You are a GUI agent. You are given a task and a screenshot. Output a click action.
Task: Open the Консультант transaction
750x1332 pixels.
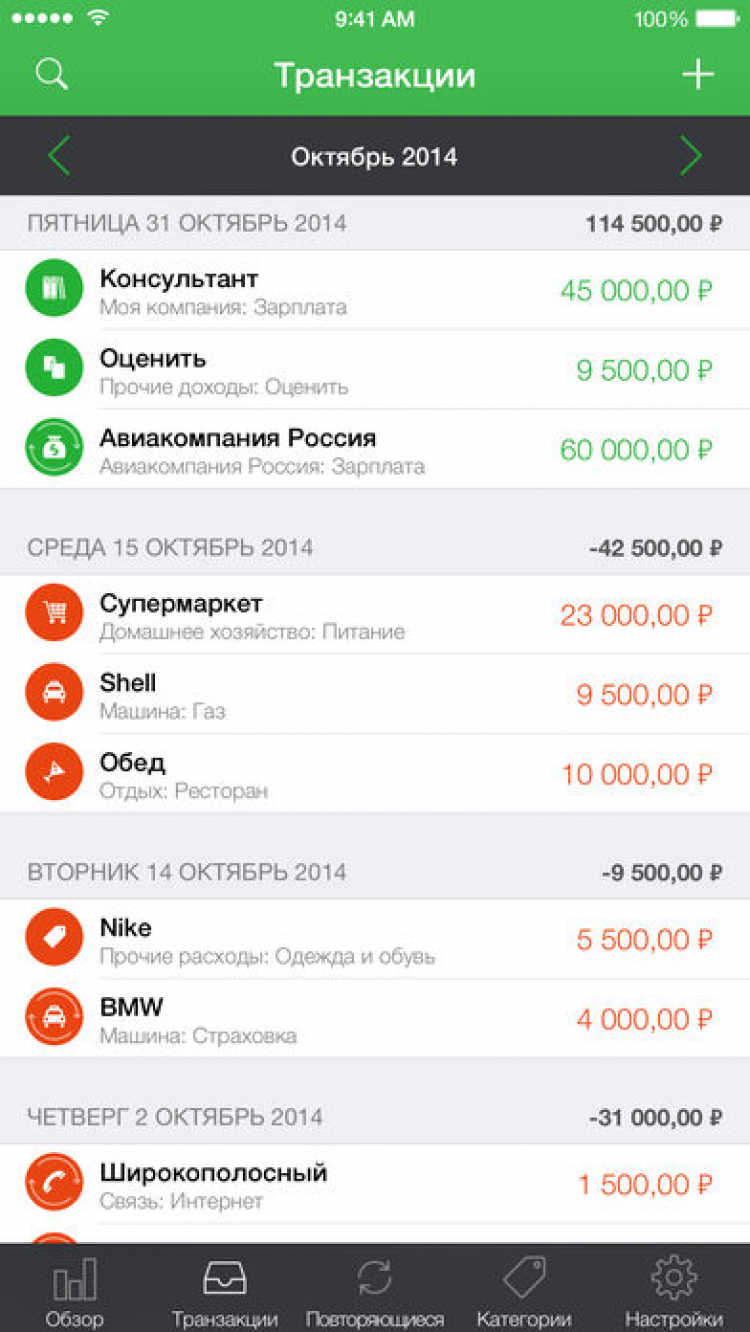[375, 290]
